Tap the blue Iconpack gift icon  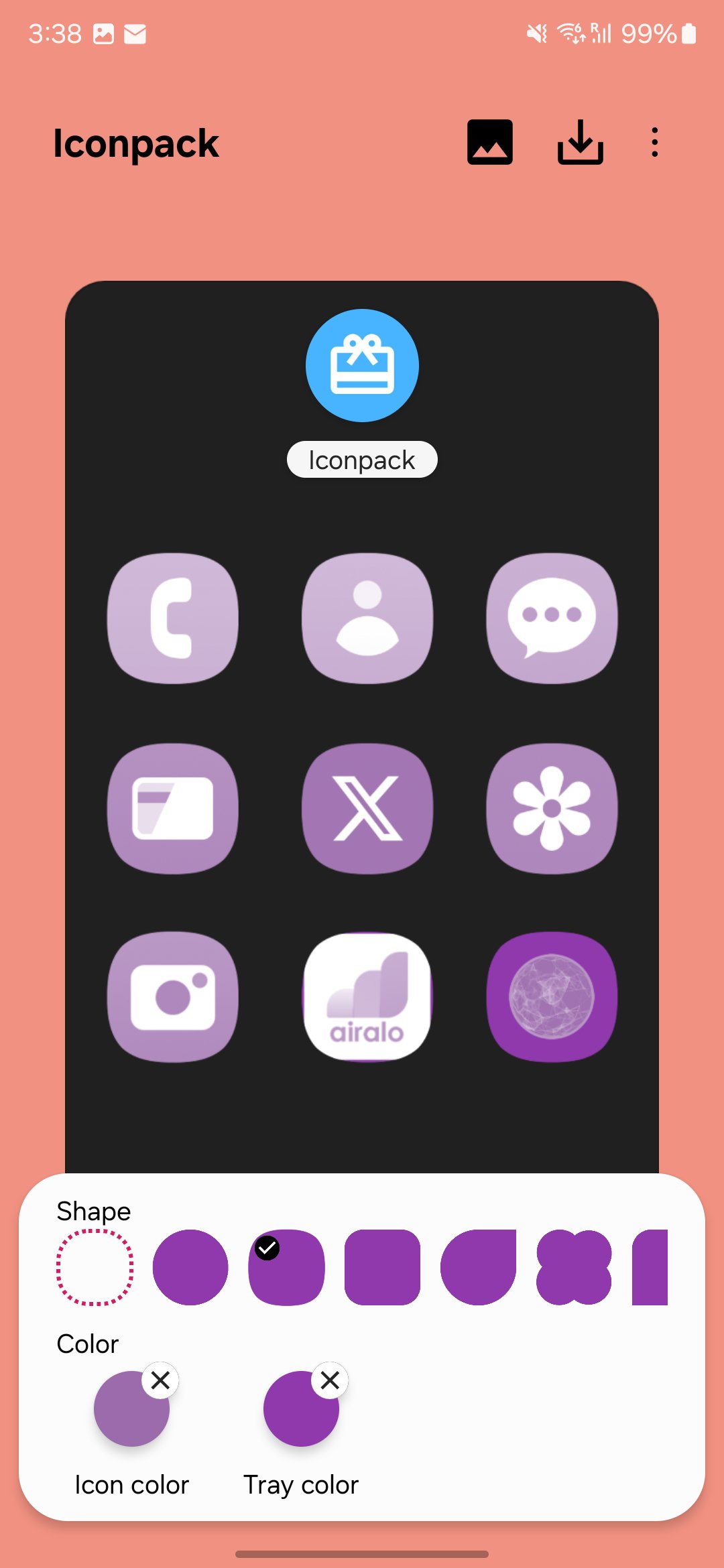point(362,365)
